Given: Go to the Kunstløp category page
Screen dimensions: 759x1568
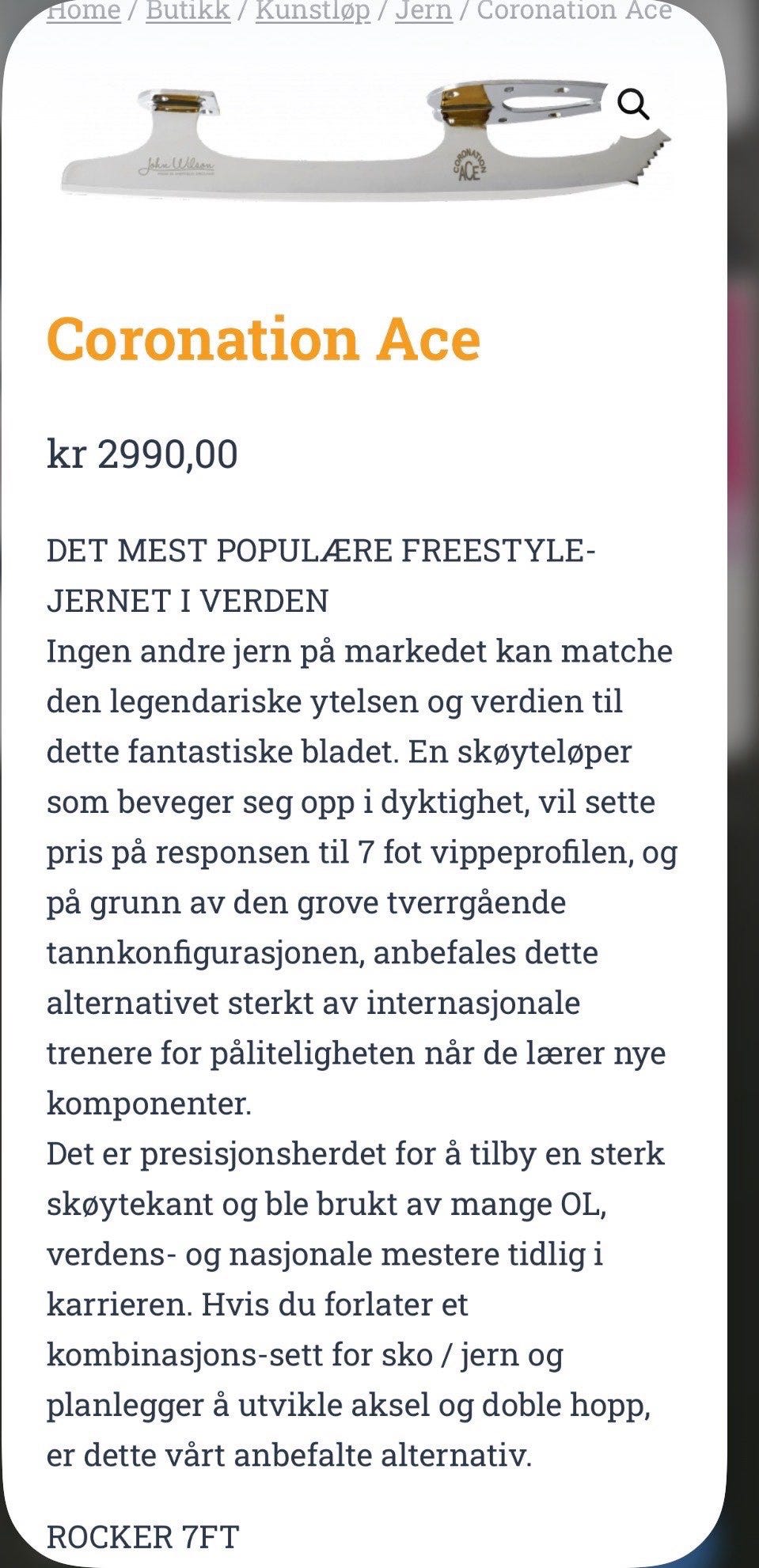Looking at the screenshot, I should pos(313,10).
